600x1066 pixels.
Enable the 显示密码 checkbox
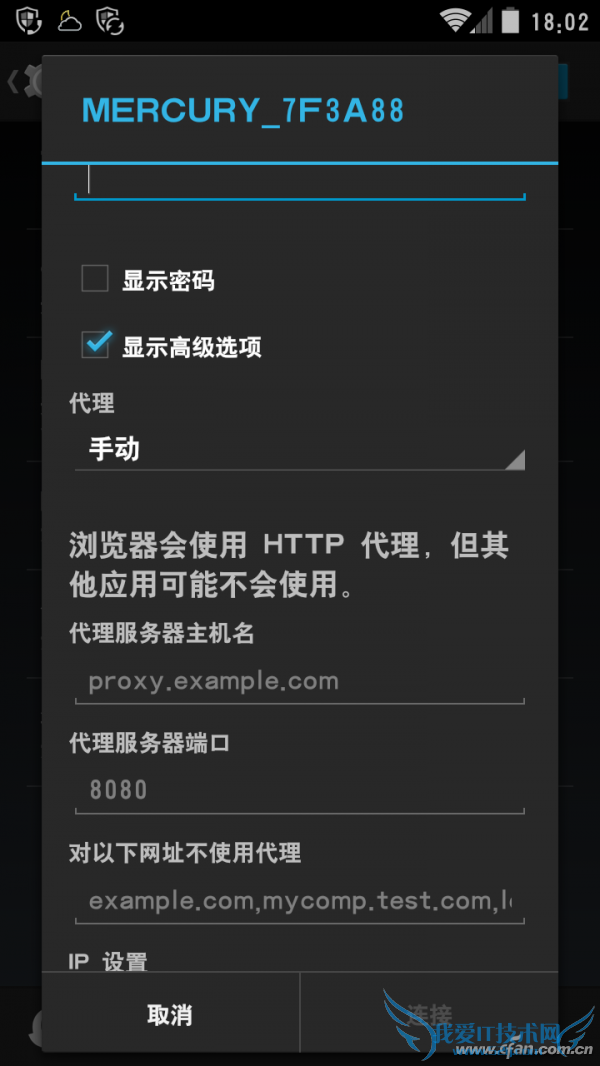pyautogui.click(x=95, y=279)
